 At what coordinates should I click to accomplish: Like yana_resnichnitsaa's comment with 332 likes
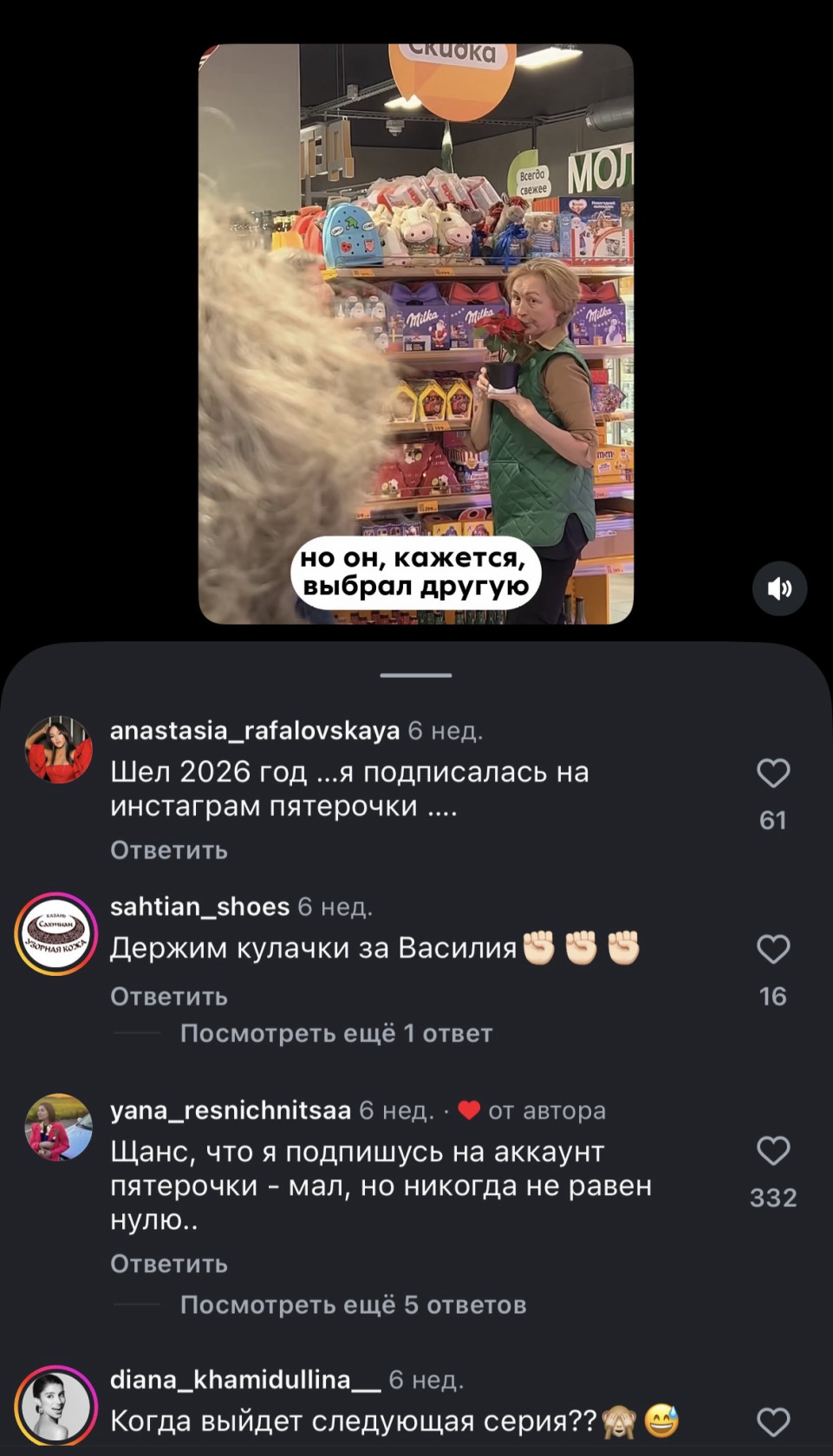(774, 1151)
